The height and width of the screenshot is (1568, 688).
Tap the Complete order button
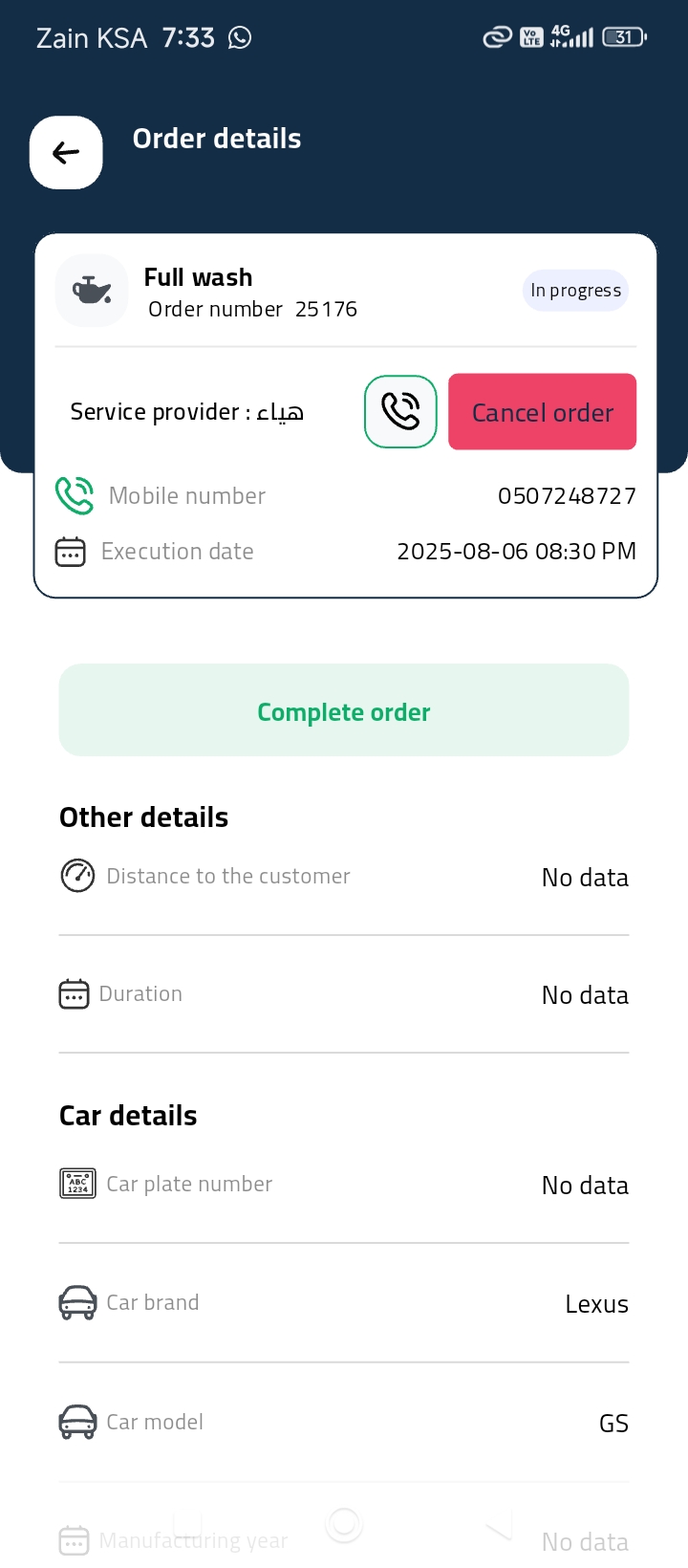tap(344, 710)
